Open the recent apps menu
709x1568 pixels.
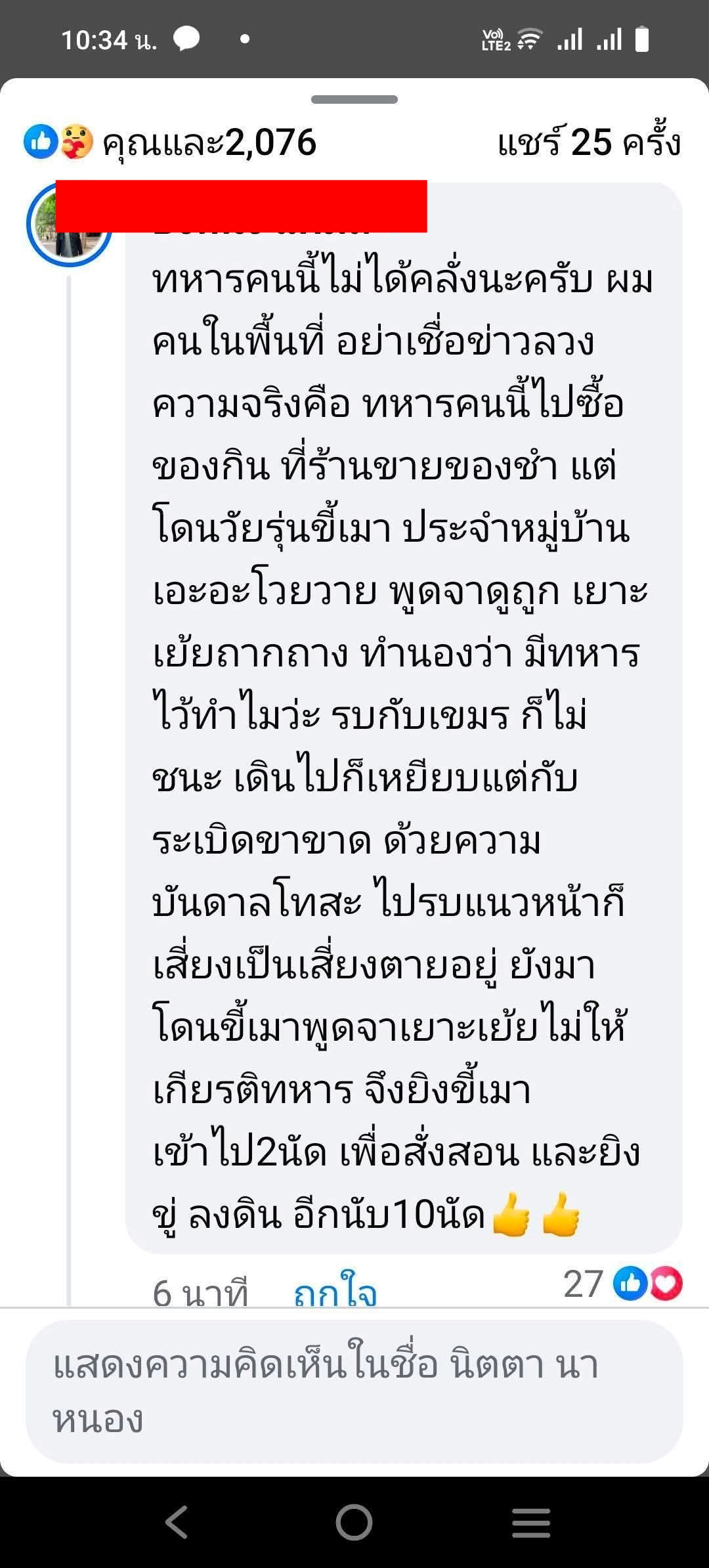pyautogui.click(x=531, y=1522)
